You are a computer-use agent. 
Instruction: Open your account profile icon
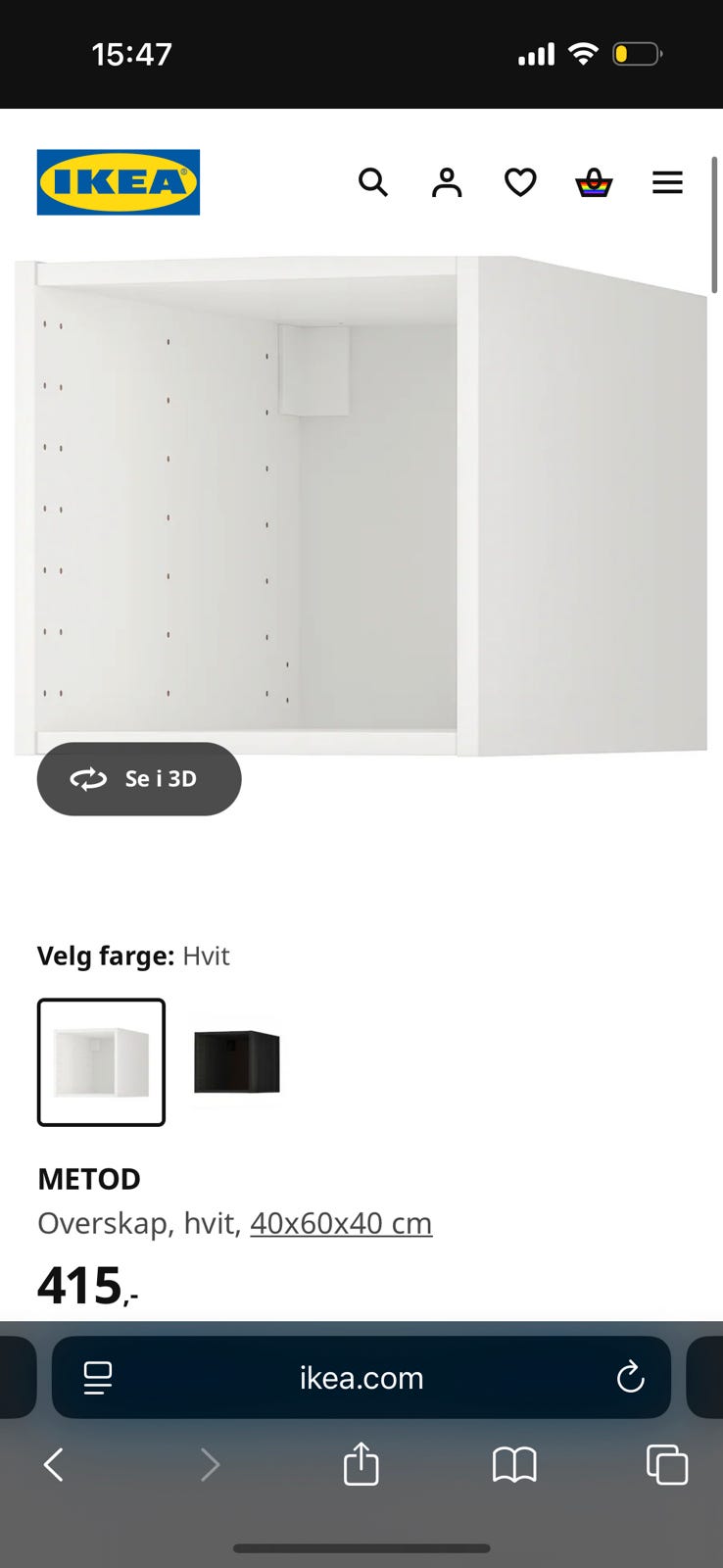pyautogui.click(x=447, y=182)
